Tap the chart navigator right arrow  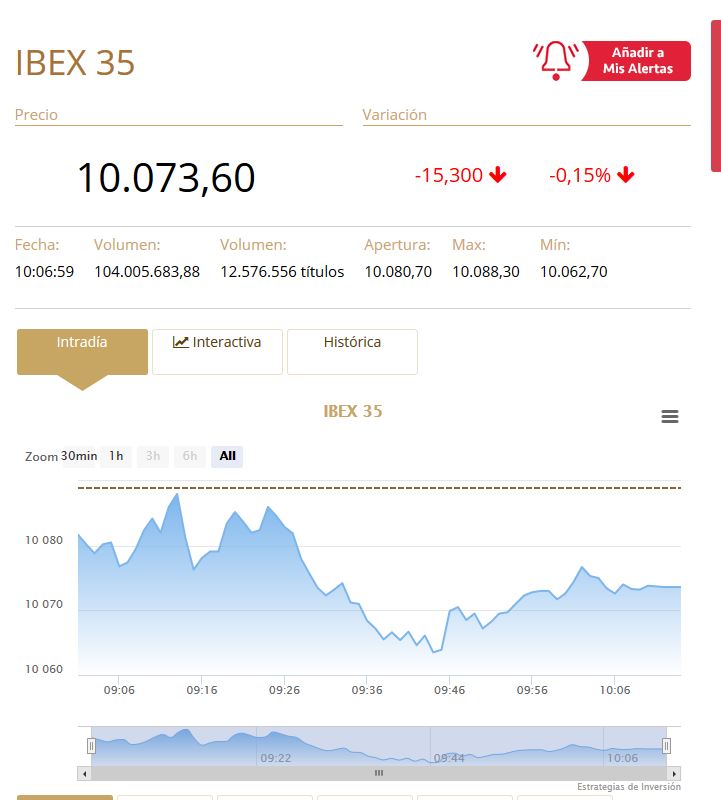pos(675,773)
